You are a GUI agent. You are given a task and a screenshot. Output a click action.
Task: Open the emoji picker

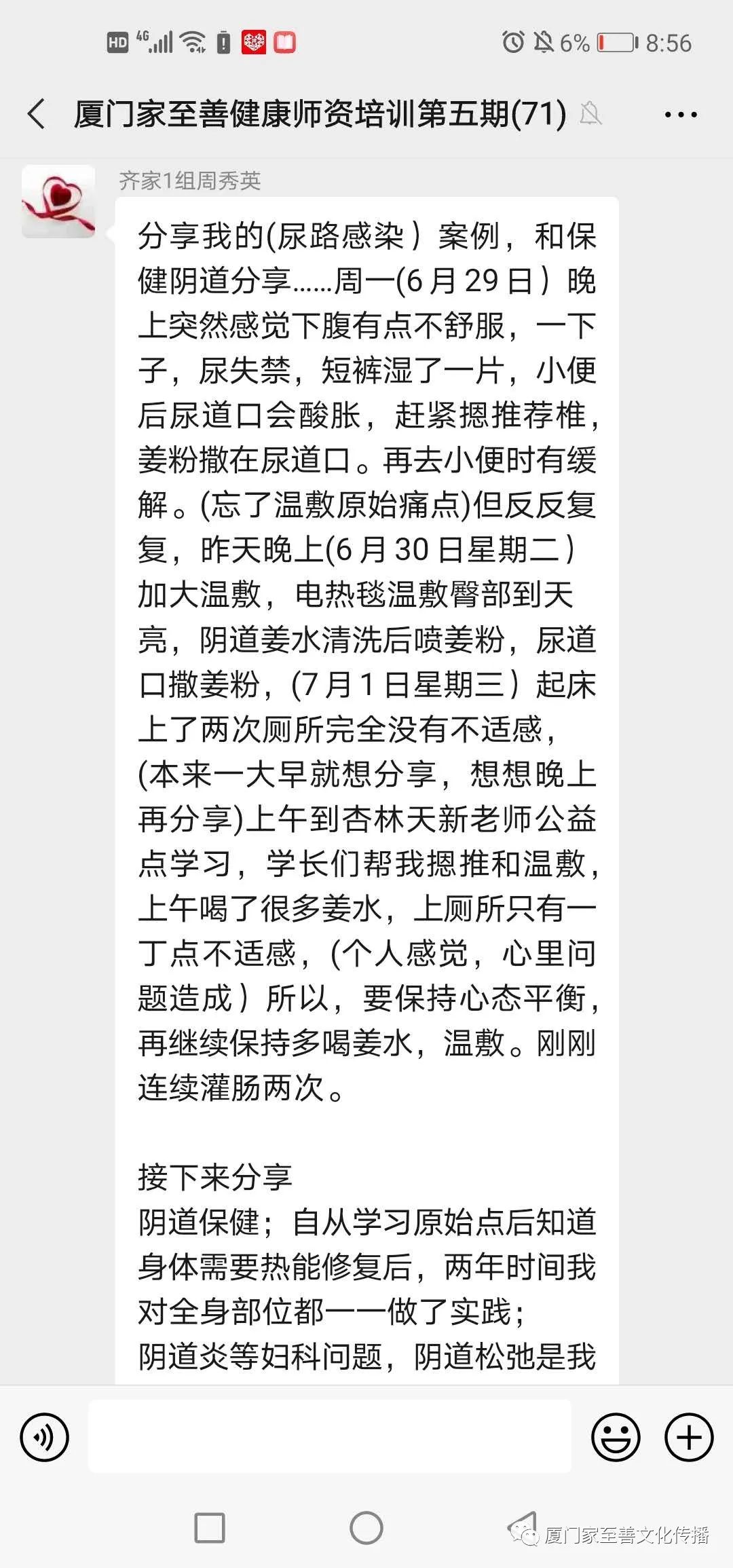616,1438
